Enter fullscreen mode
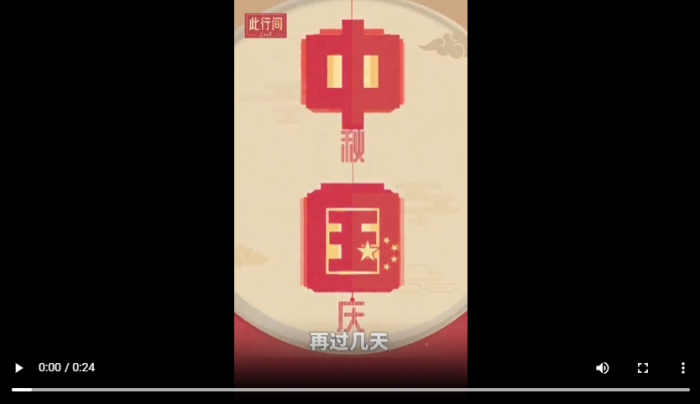The image size is (700, 404). 643,368
